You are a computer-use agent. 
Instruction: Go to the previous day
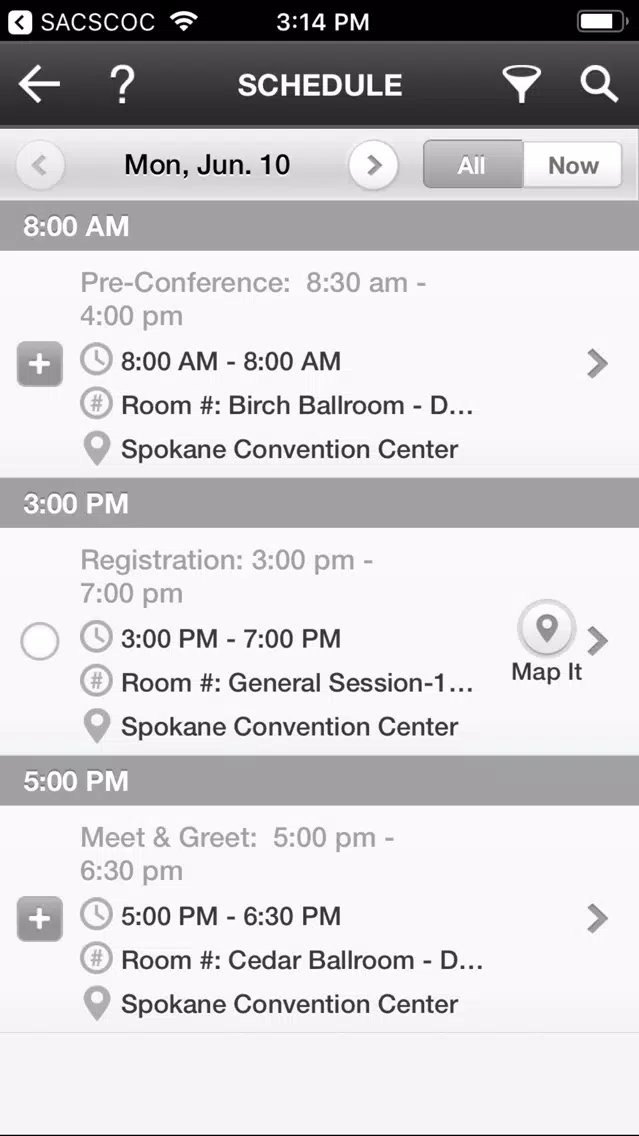(x=40, y=165)
